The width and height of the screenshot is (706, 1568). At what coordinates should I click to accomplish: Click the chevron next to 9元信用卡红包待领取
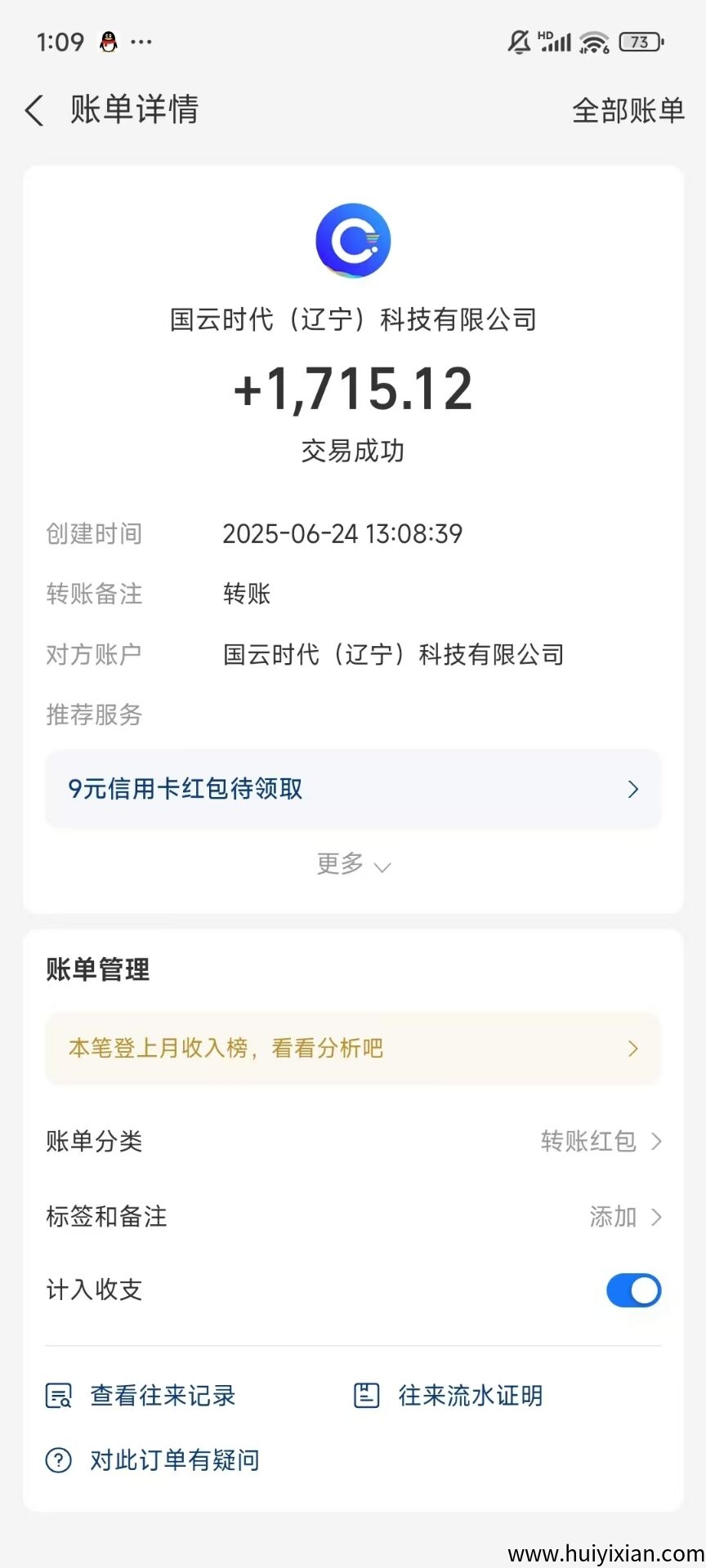pyautogui.click(x=632, y=789)
